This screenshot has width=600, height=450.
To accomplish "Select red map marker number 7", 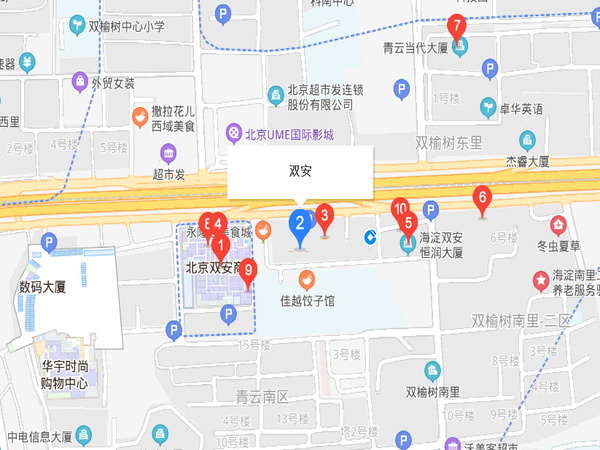I will pos(457,27).
